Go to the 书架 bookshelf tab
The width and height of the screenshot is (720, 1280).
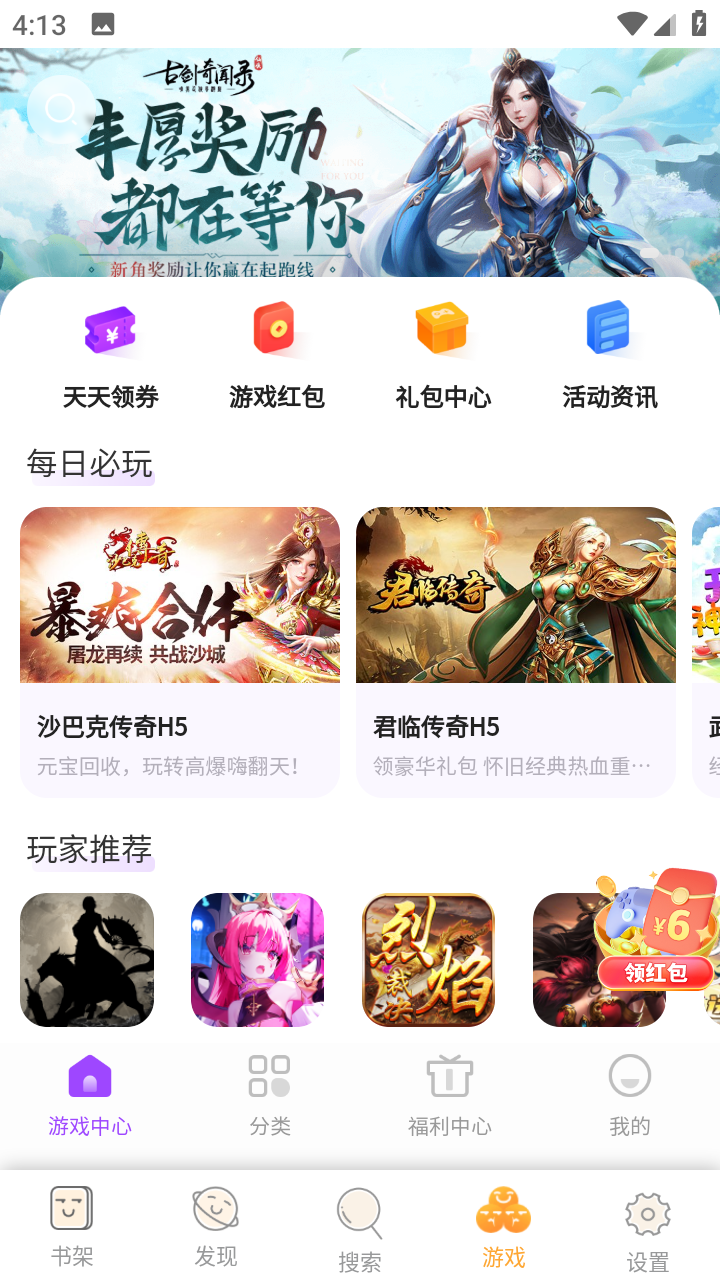coord(72,1226)
